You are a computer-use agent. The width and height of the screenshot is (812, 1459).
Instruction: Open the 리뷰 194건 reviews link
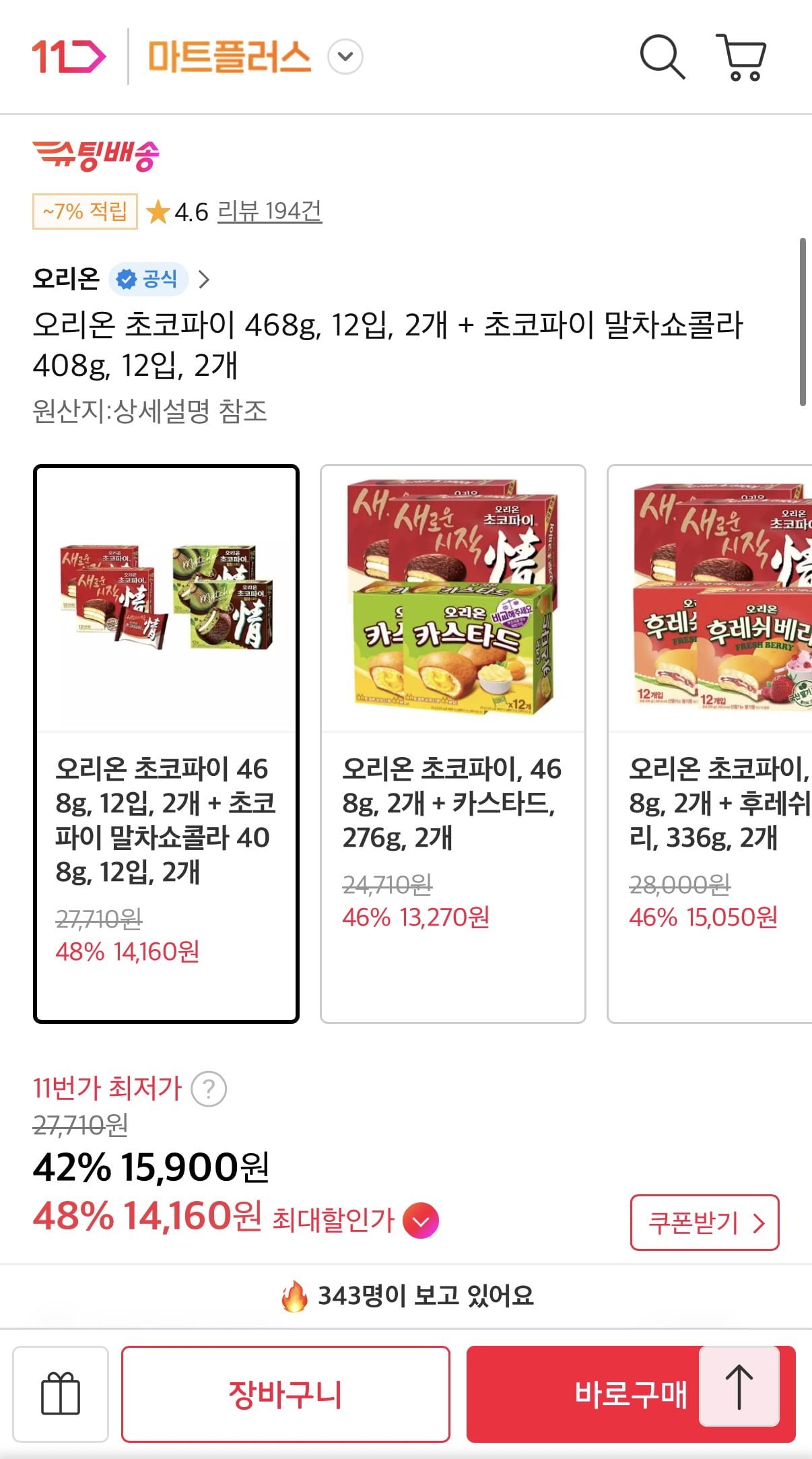(269, 212)
